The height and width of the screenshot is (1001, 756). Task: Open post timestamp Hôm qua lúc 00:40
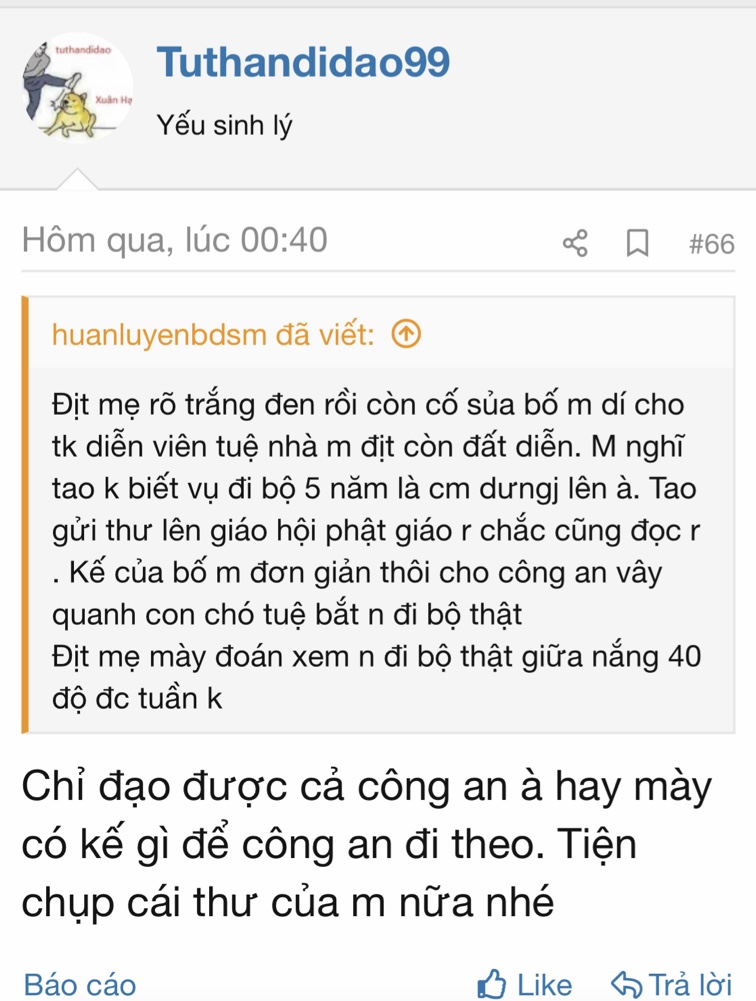pyautogui.click(x=175, y=241)
